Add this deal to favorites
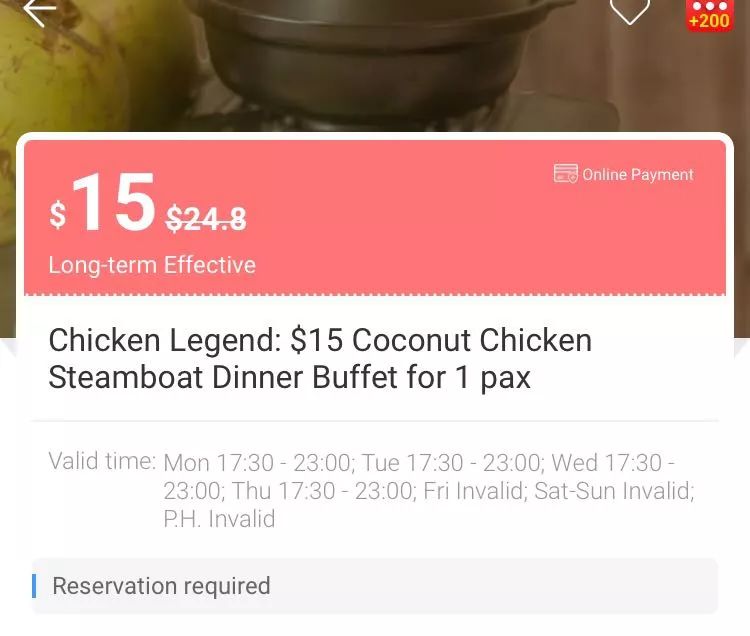Viewport: 750px width, 636px height. click(630, 11)
